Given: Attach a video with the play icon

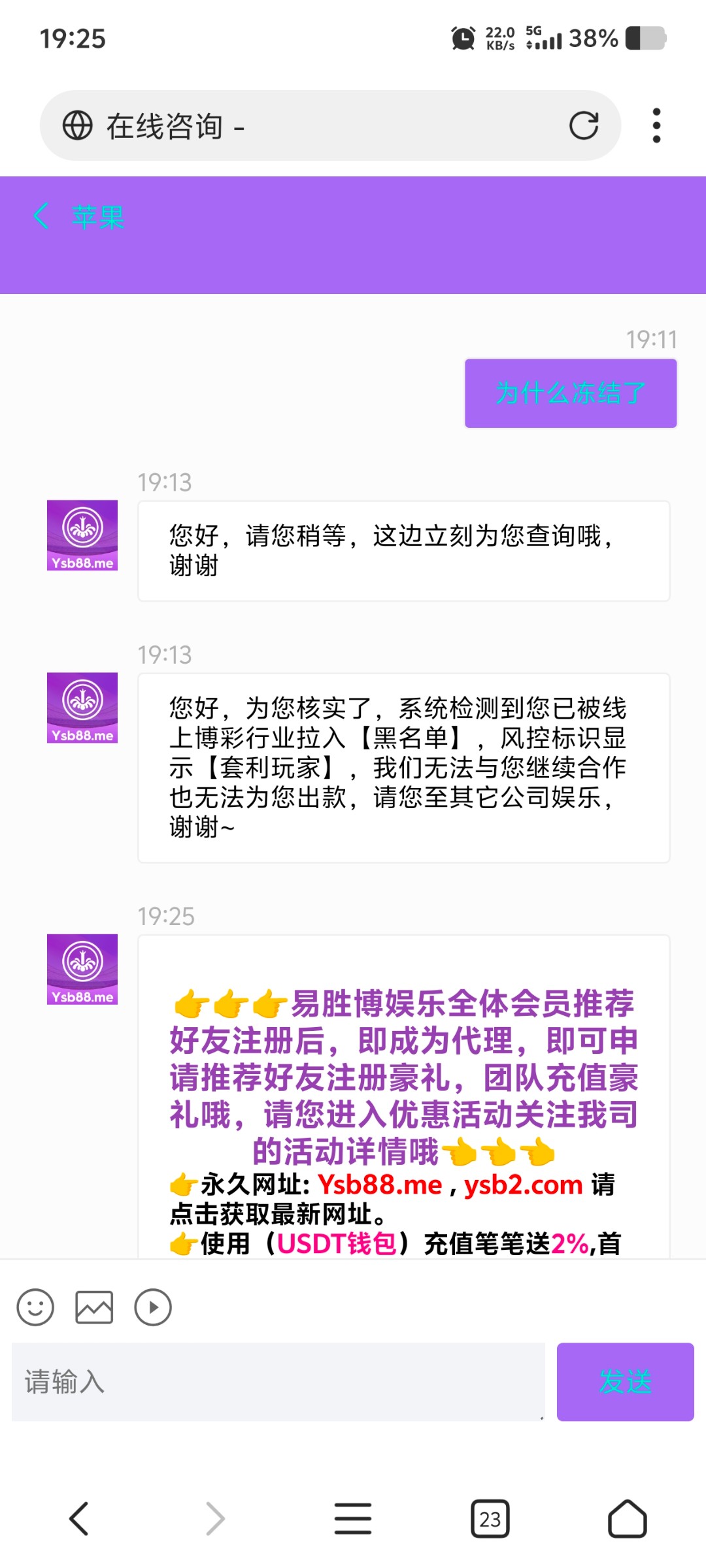Looking at the screenshot, I should click(153, 1307).
